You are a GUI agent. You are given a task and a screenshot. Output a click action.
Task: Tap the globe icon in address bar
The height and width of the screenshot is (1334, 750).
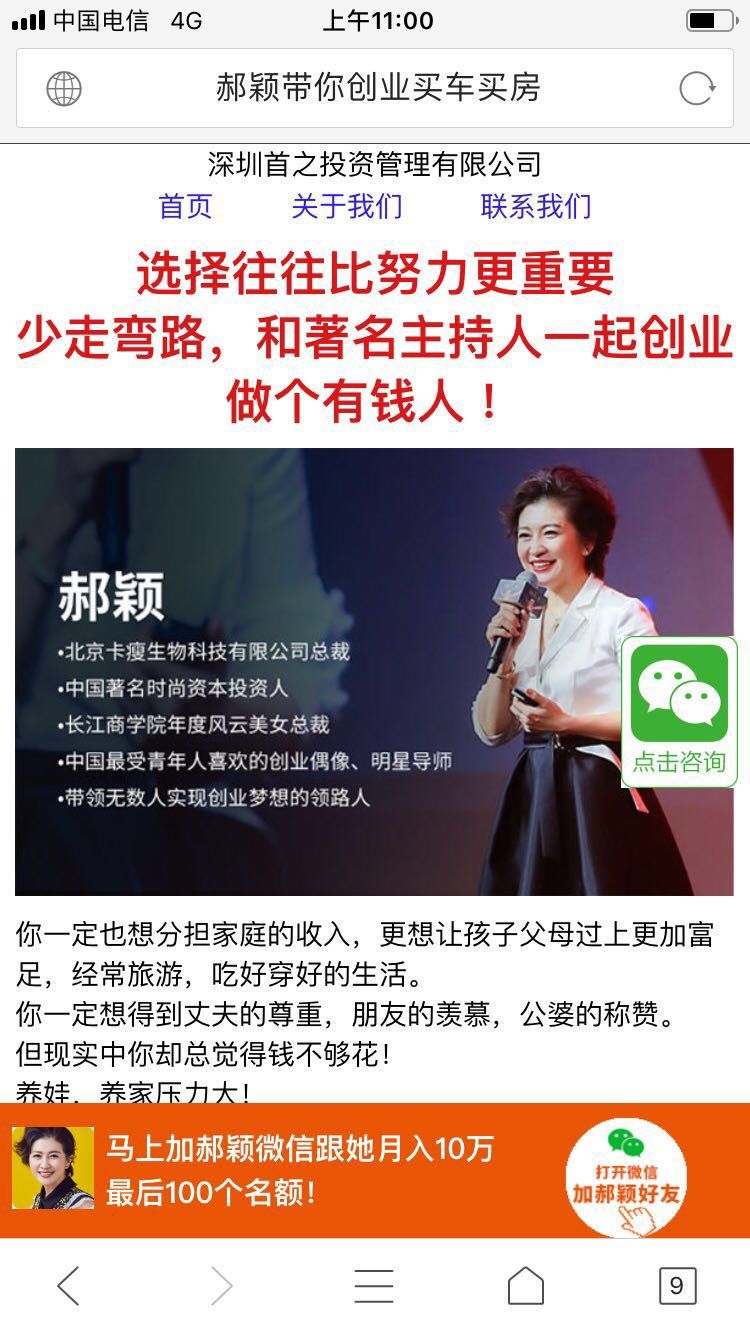64,88
